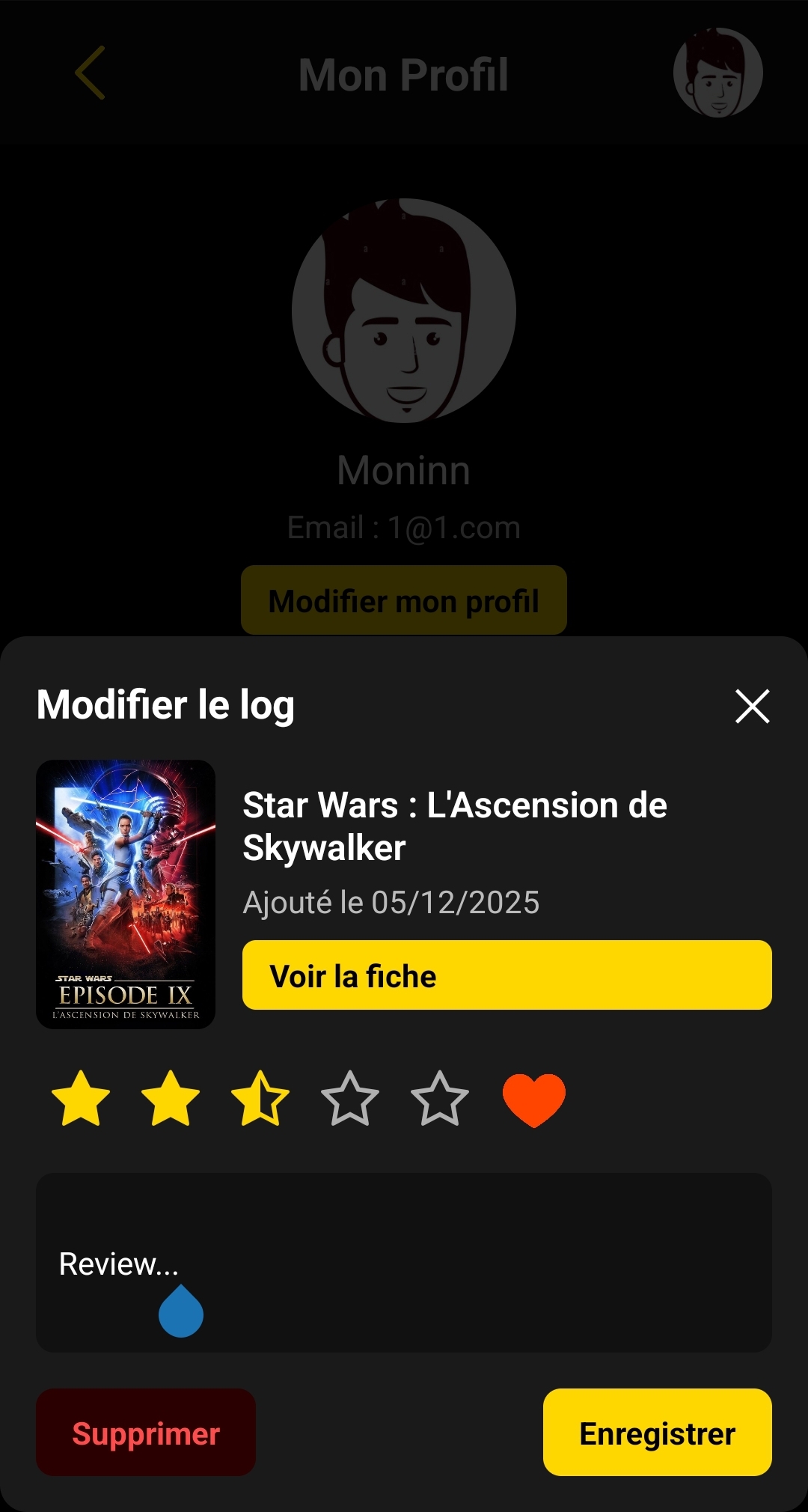This screenshot has width=808, height=1512.
Task: Tap the Review text field
Action: tap(404, 1265)
